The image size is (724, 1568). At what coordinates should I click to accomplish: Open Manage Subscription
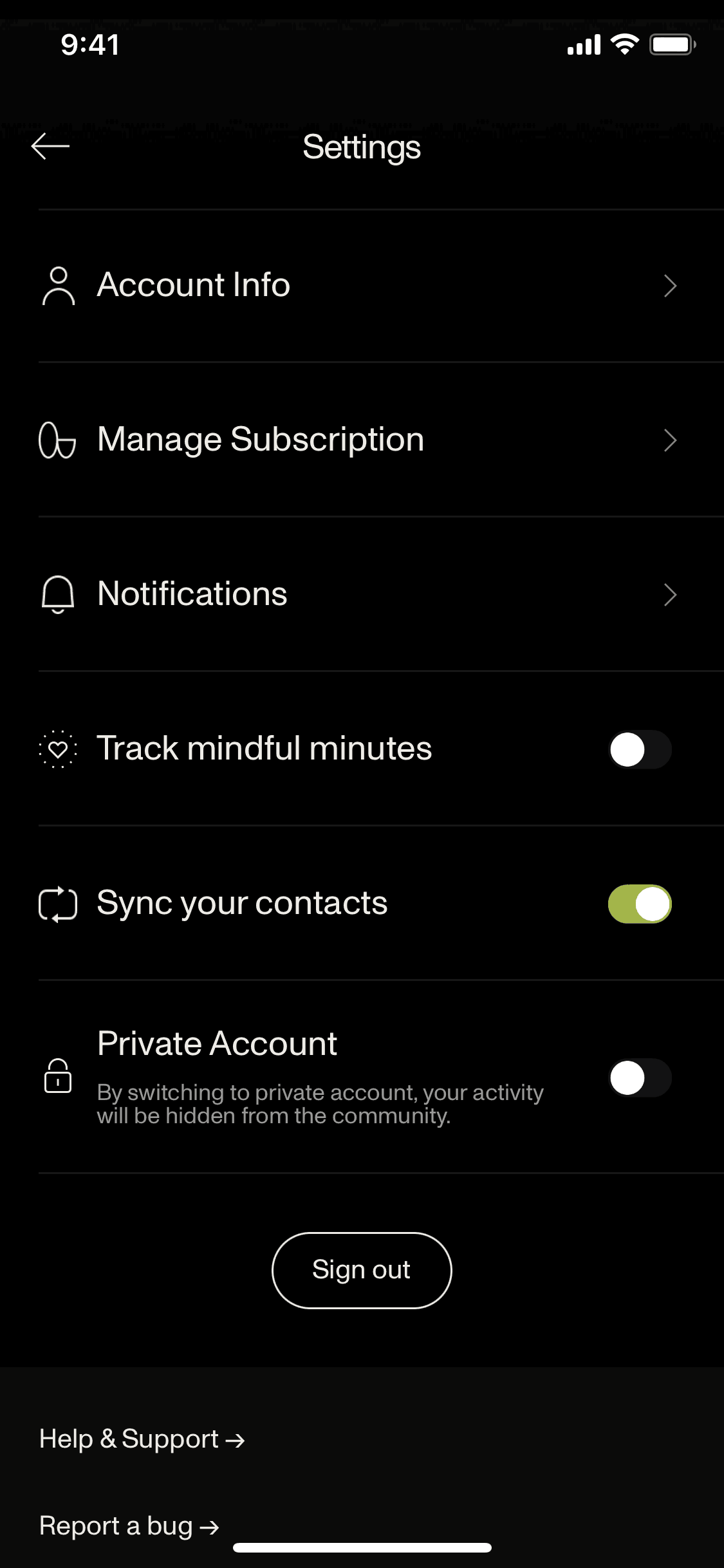360,440
